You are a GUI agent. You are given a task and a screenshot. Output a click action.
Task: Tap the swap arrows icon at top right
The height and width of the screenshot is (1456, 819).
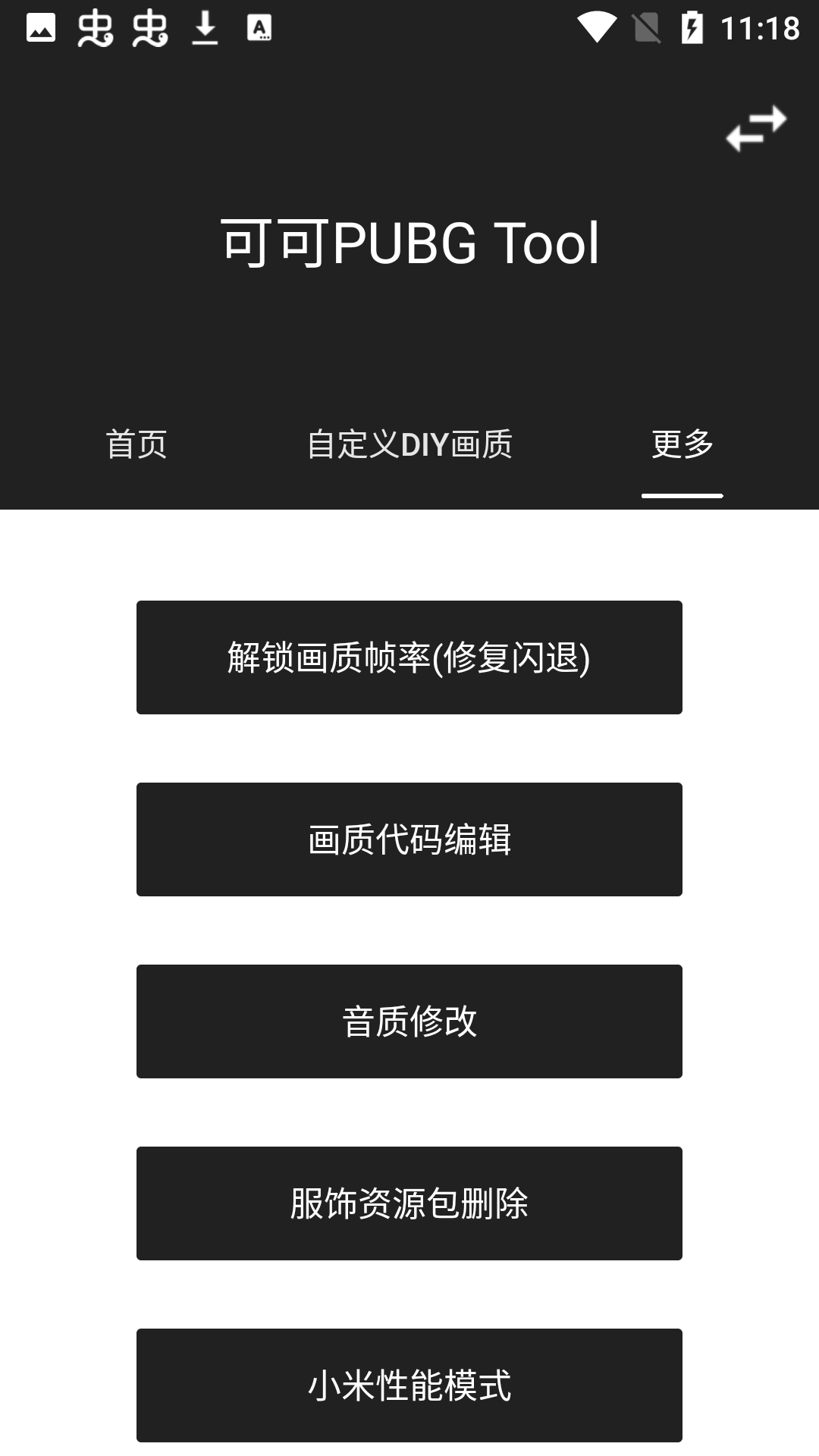pyautogui.click(x=756, y=128)
